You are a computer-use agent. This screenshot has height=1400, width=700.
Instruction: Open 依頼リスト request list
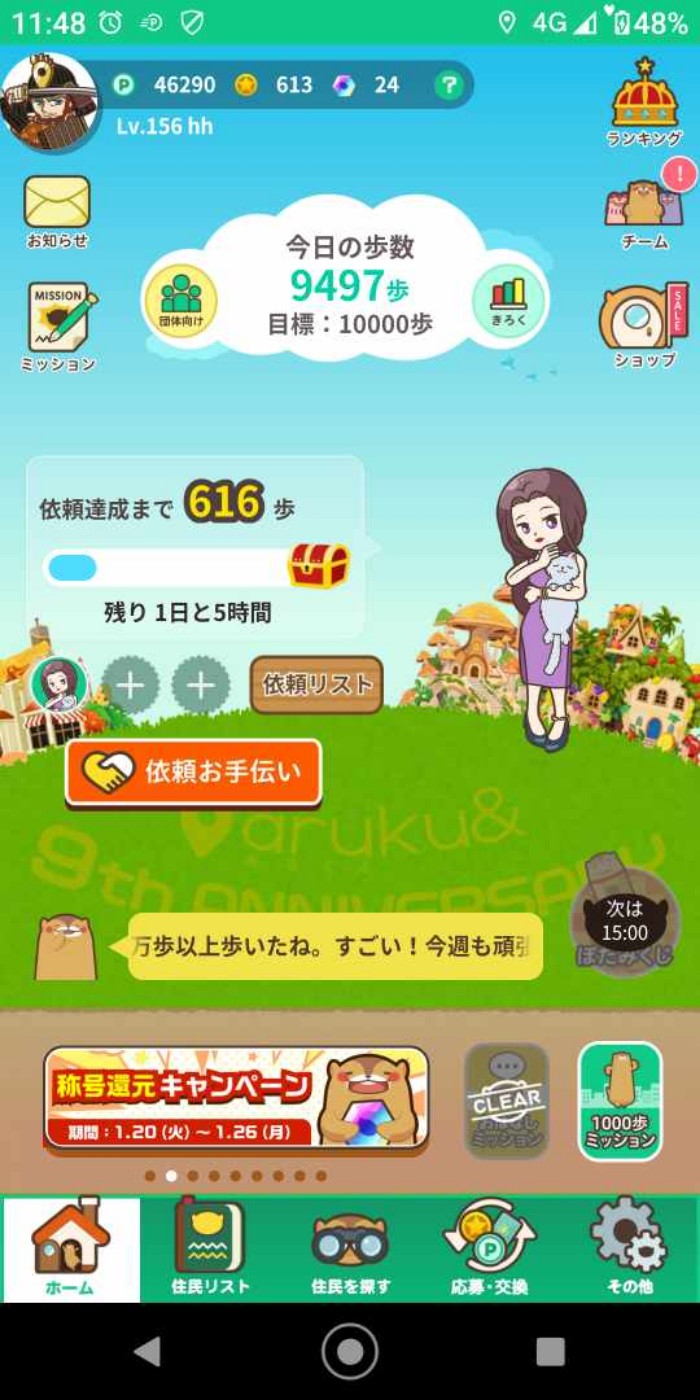coord(316,685)
